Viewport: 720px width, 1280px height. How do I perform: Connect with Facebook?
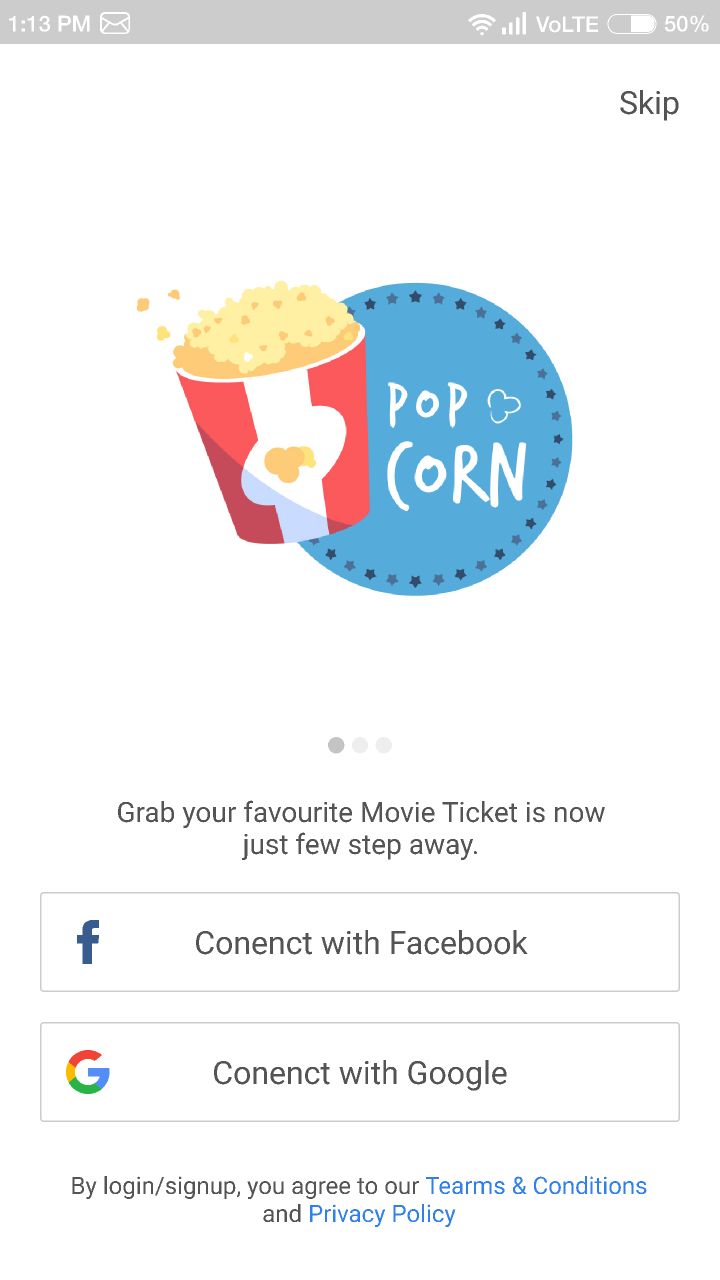pos(360,942)
